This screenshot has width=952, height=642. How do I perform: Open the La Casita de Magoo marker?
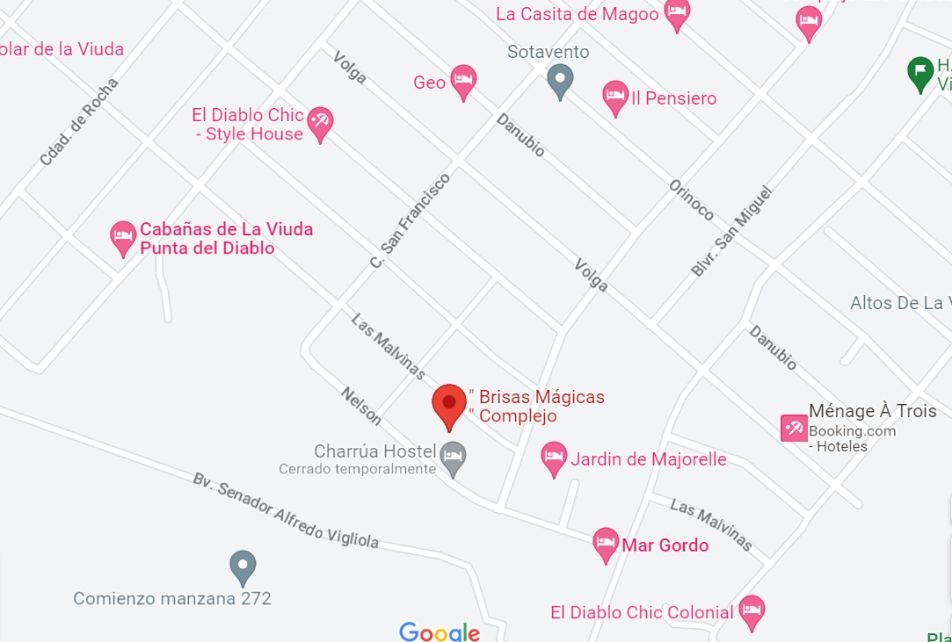677,14
